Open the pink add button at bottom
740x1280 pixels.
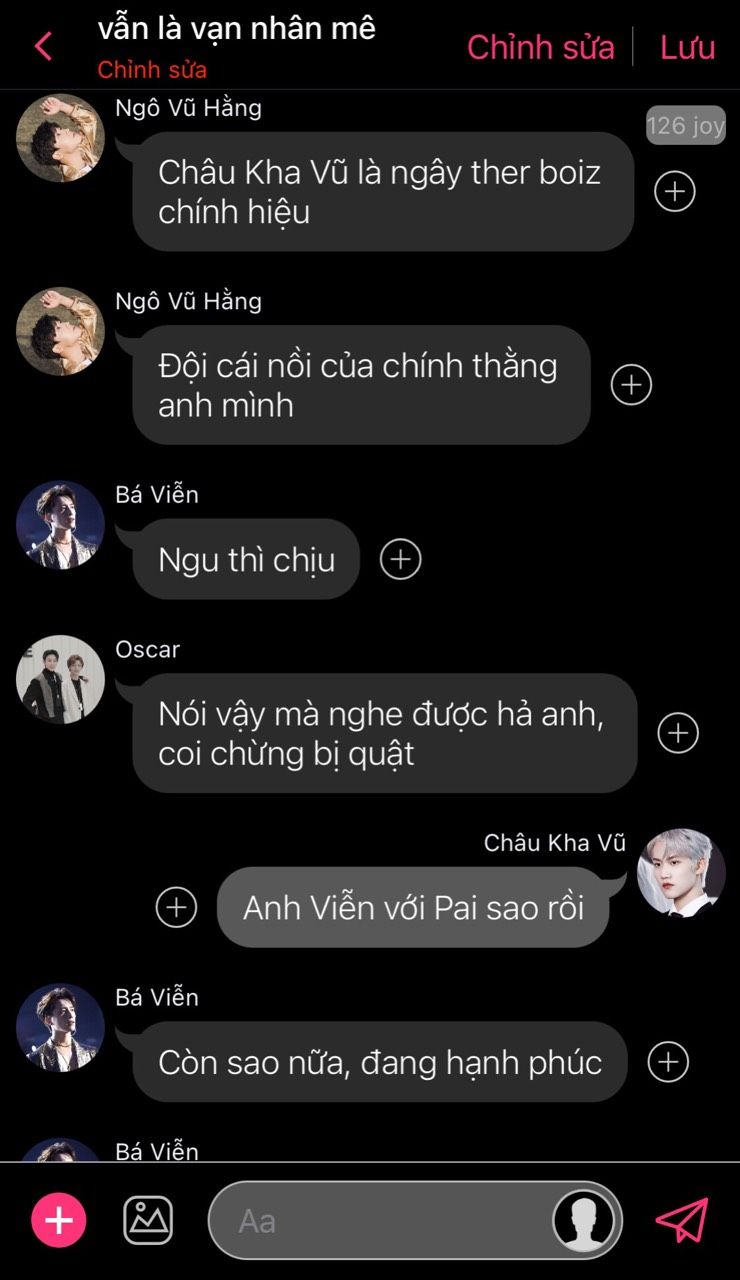[x=59, y=1220]
